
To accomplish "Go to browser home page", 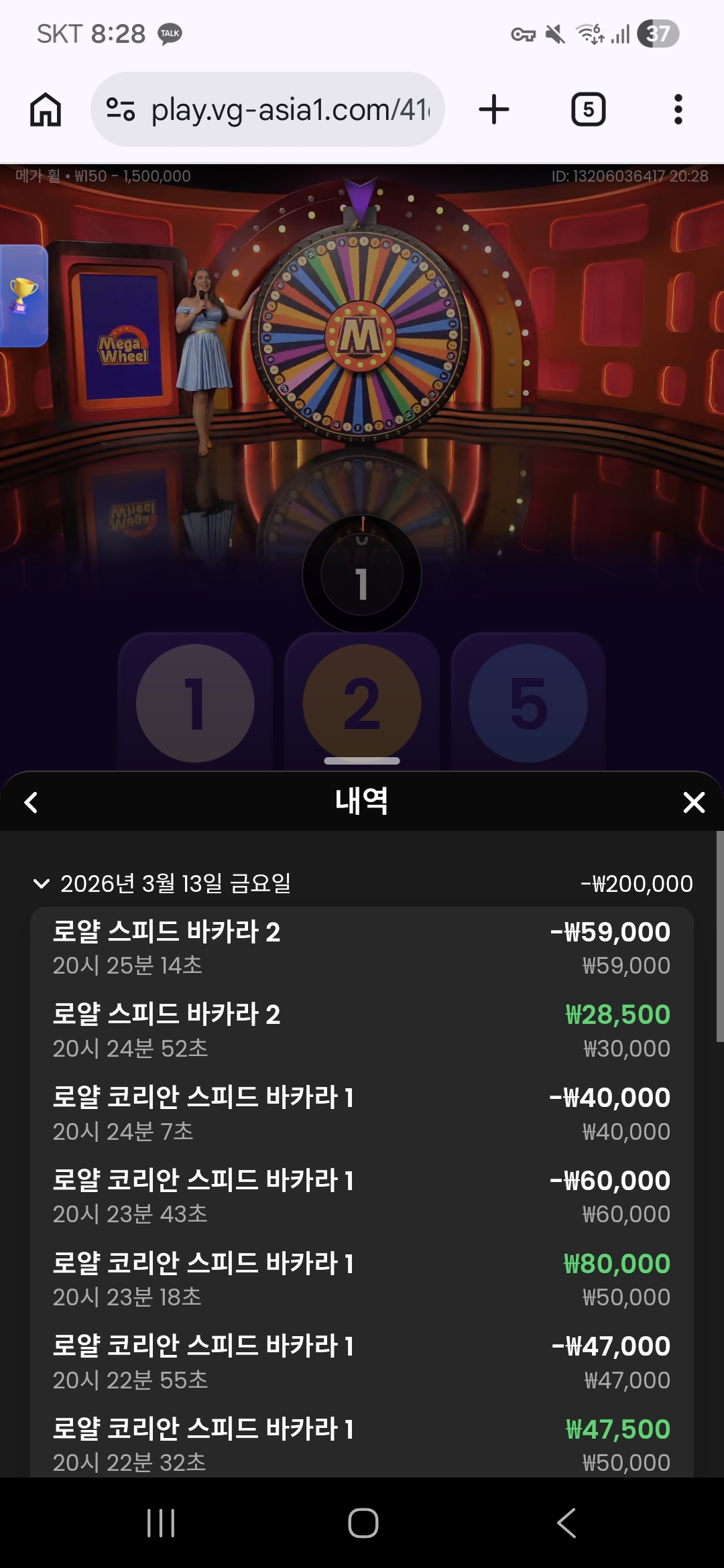I will tap(46, 109).
